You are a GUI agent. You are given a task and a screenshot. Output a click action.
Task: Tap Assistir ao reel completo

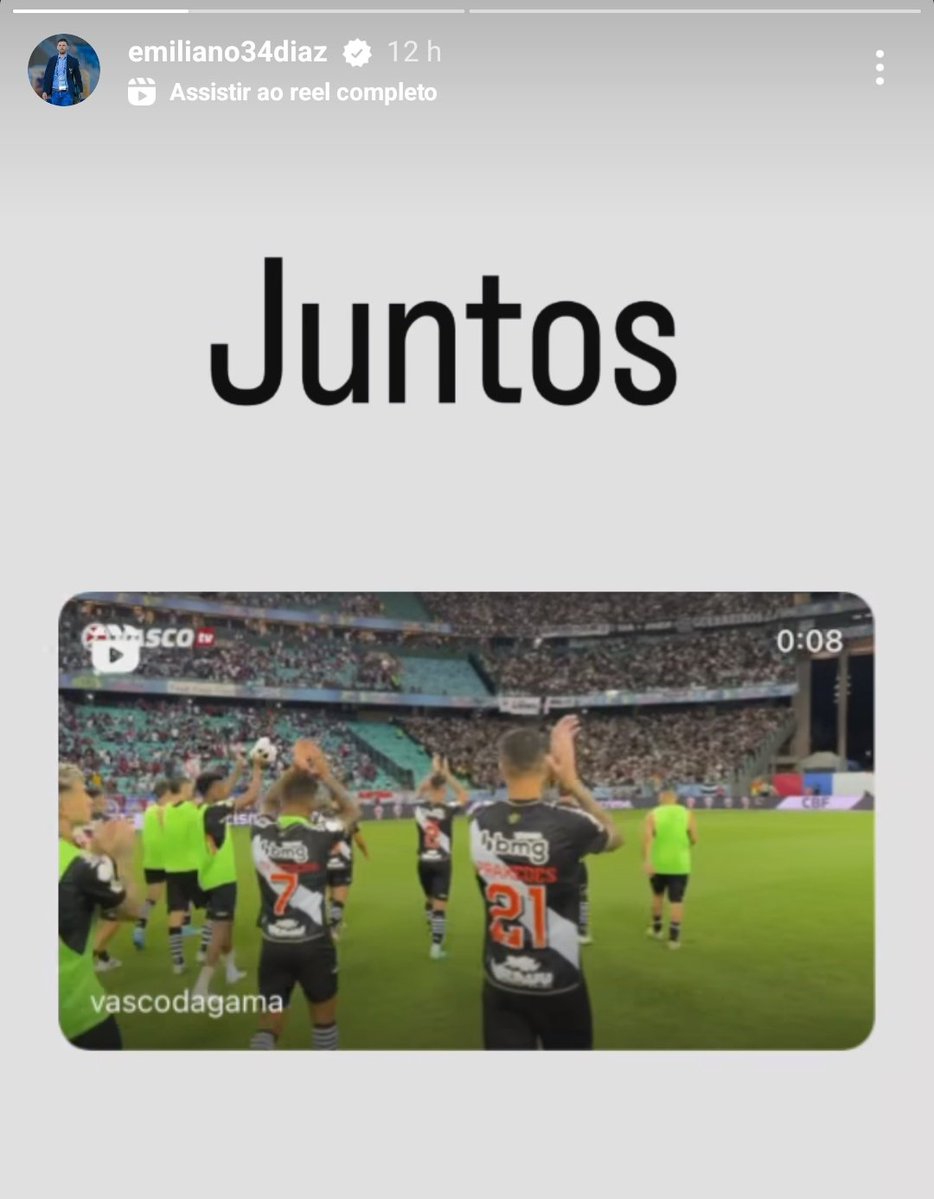pyautogui.click(x=302, y=93)
